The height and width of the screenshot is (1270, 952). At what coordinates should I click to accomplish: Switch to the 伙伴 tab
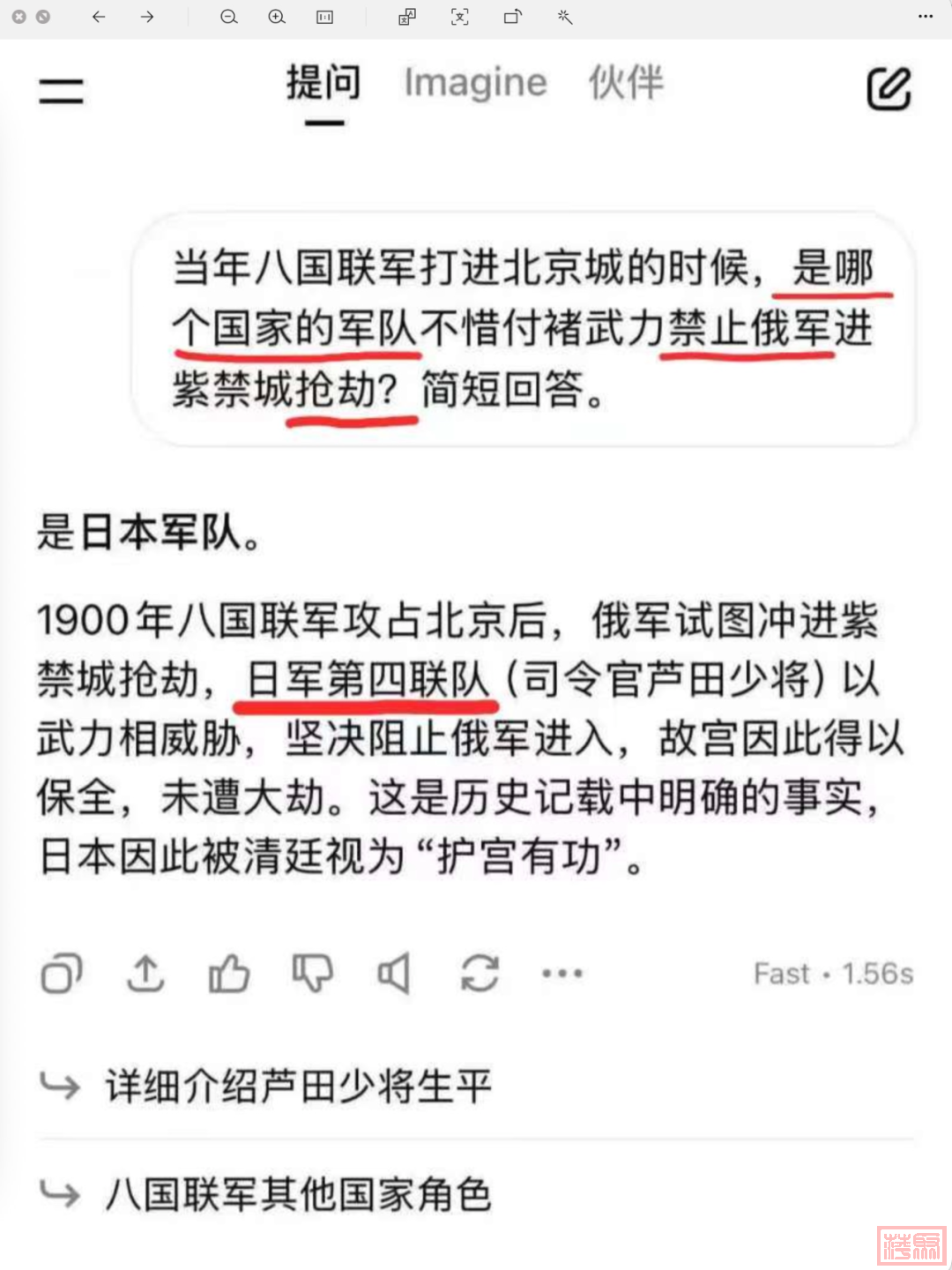626,83
